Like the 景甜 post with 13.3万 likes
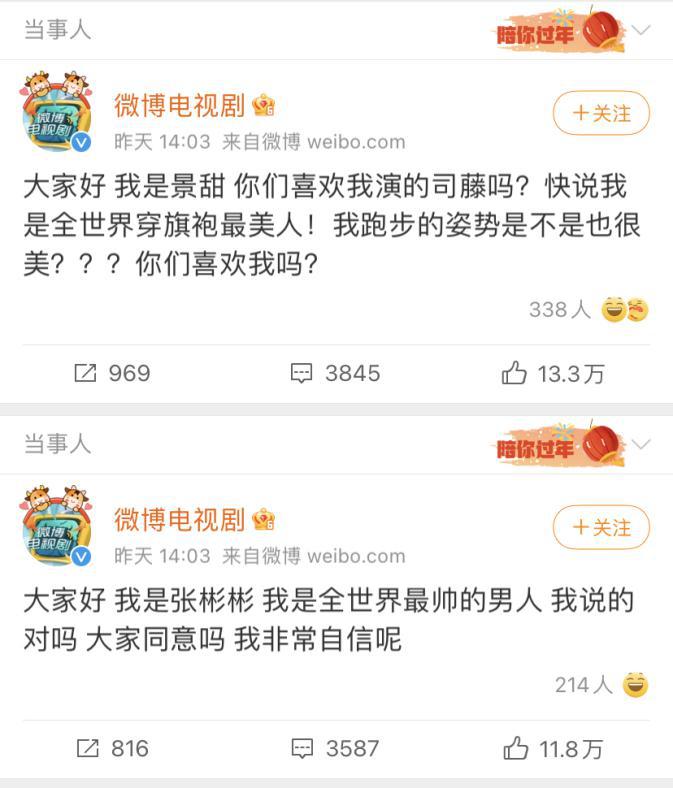 tap(553, 373)
